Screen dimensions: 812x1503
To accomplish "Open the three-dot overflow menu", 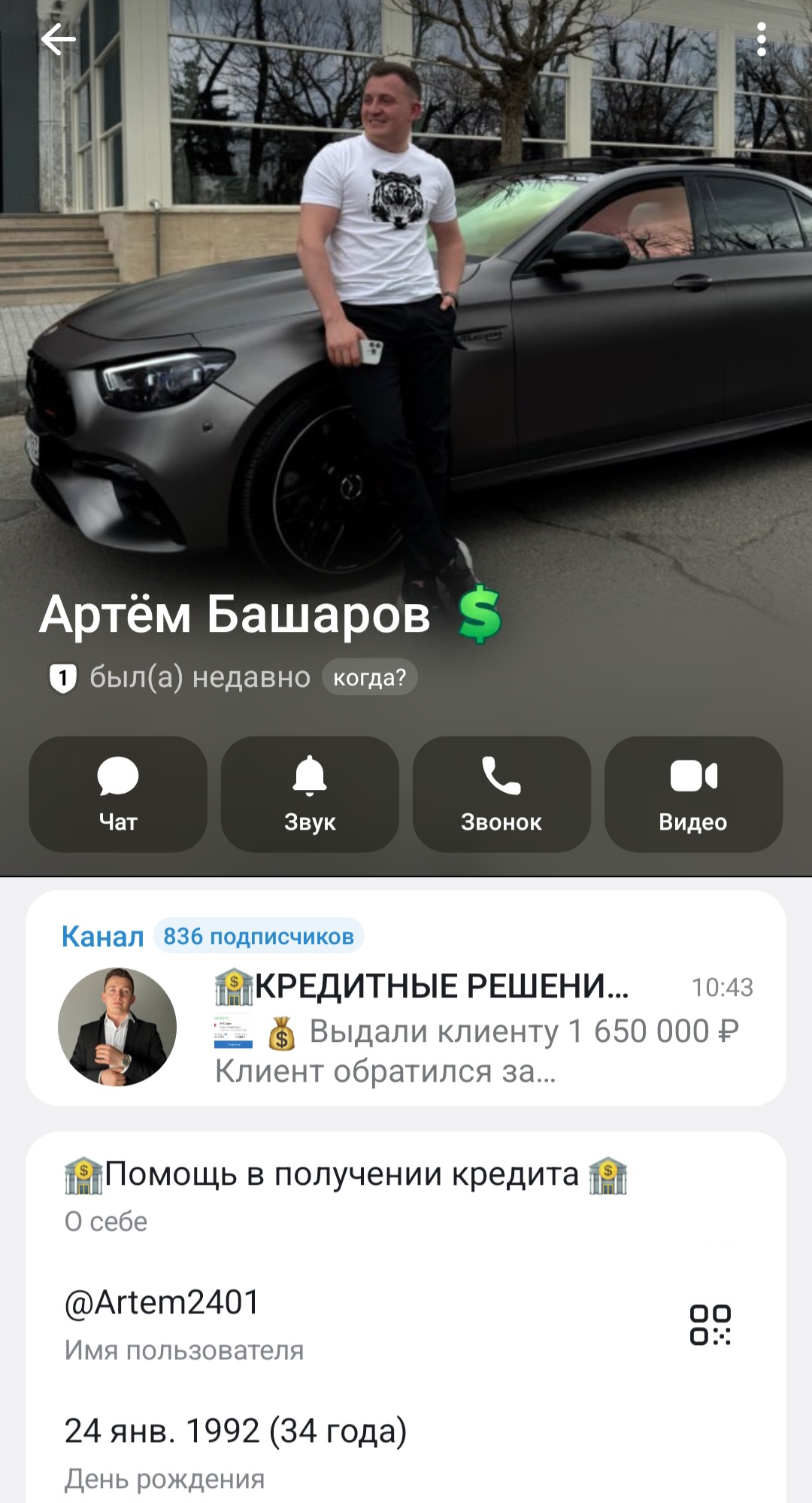I will pyautogui.click(x=761, y=39).
